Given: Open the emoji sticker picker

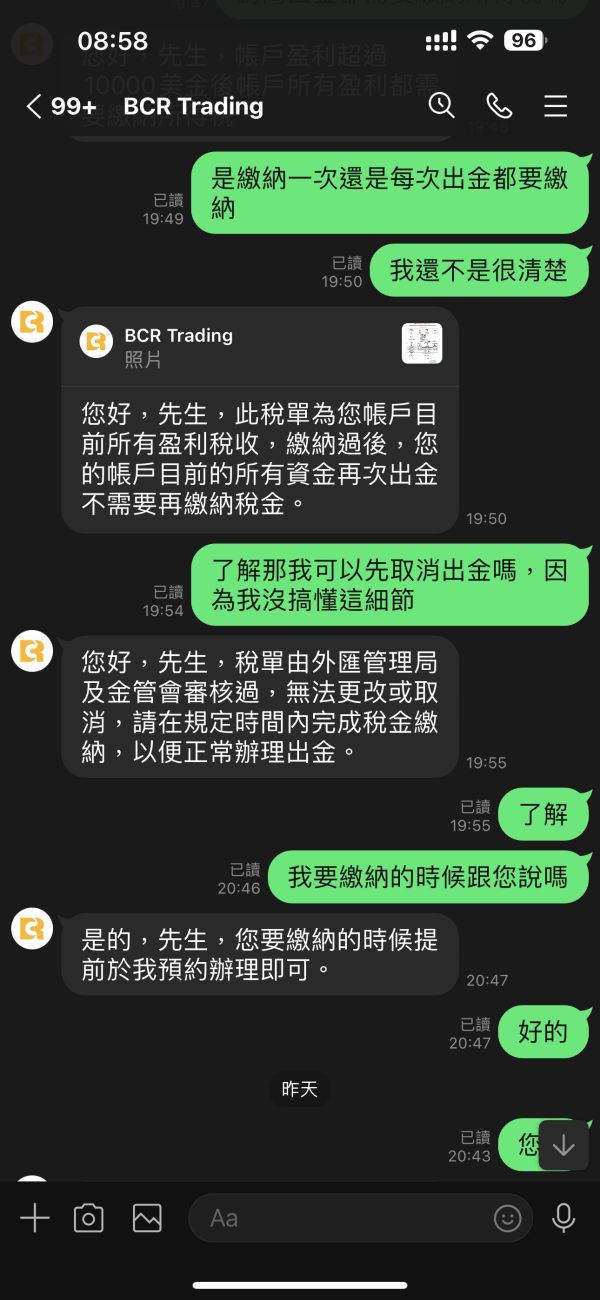Looking at the screenshot, I should 508,1218.
